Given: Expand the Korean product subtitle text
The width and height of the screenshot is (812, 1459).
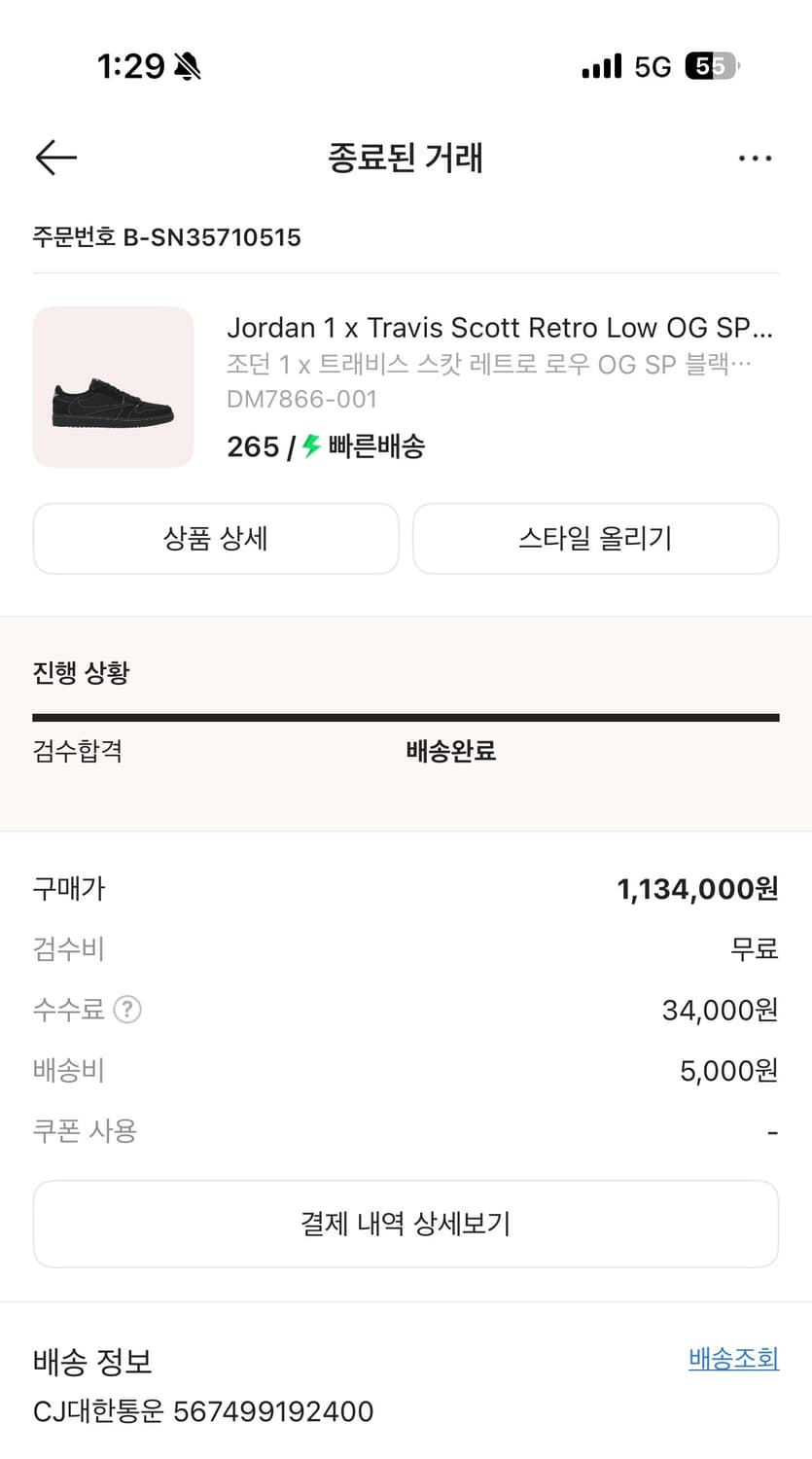Looking at the screenshot, I should click(x=500, y=364).
